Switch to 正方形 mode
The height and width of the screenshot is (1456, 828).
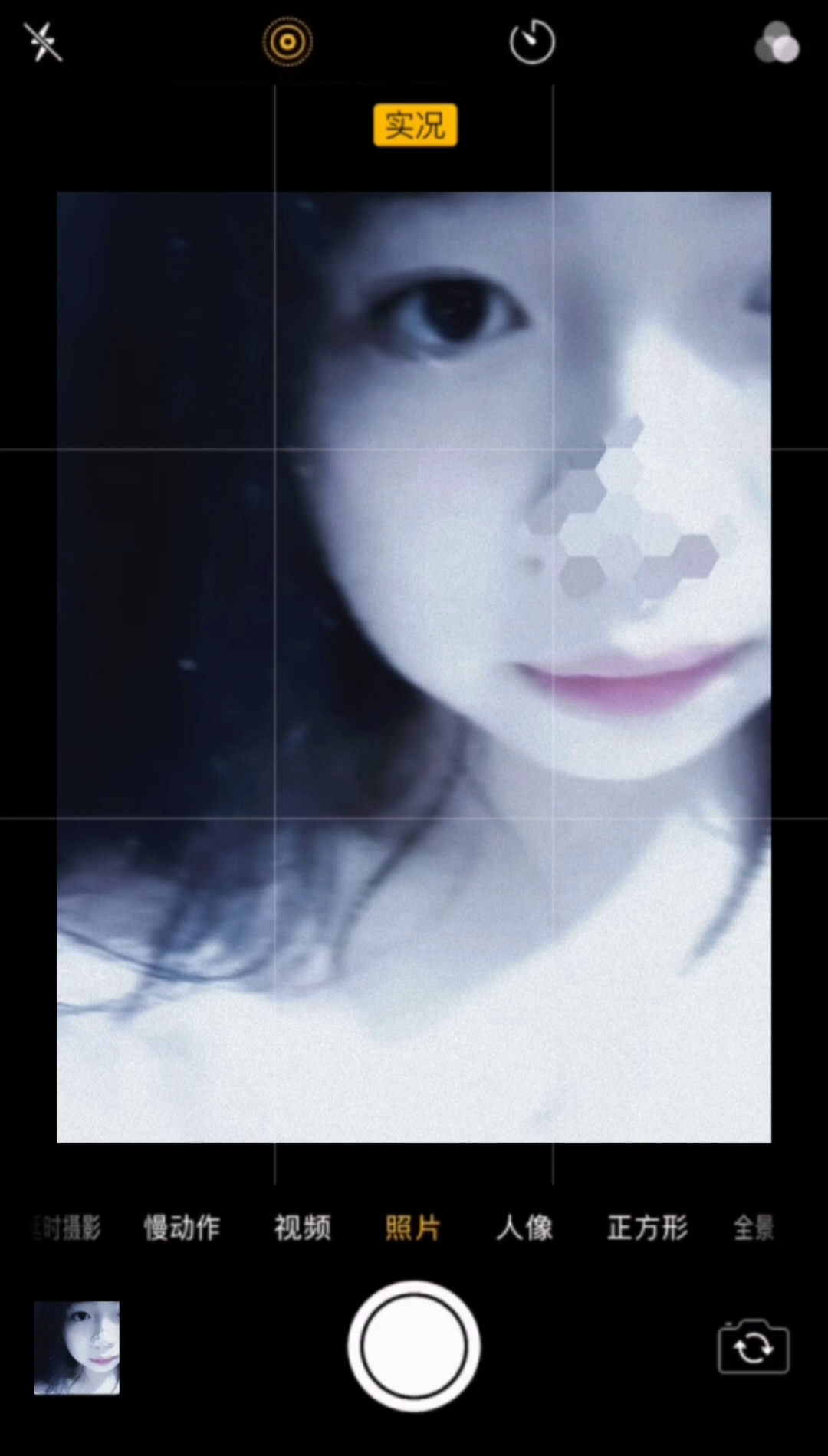(647, 1228)
